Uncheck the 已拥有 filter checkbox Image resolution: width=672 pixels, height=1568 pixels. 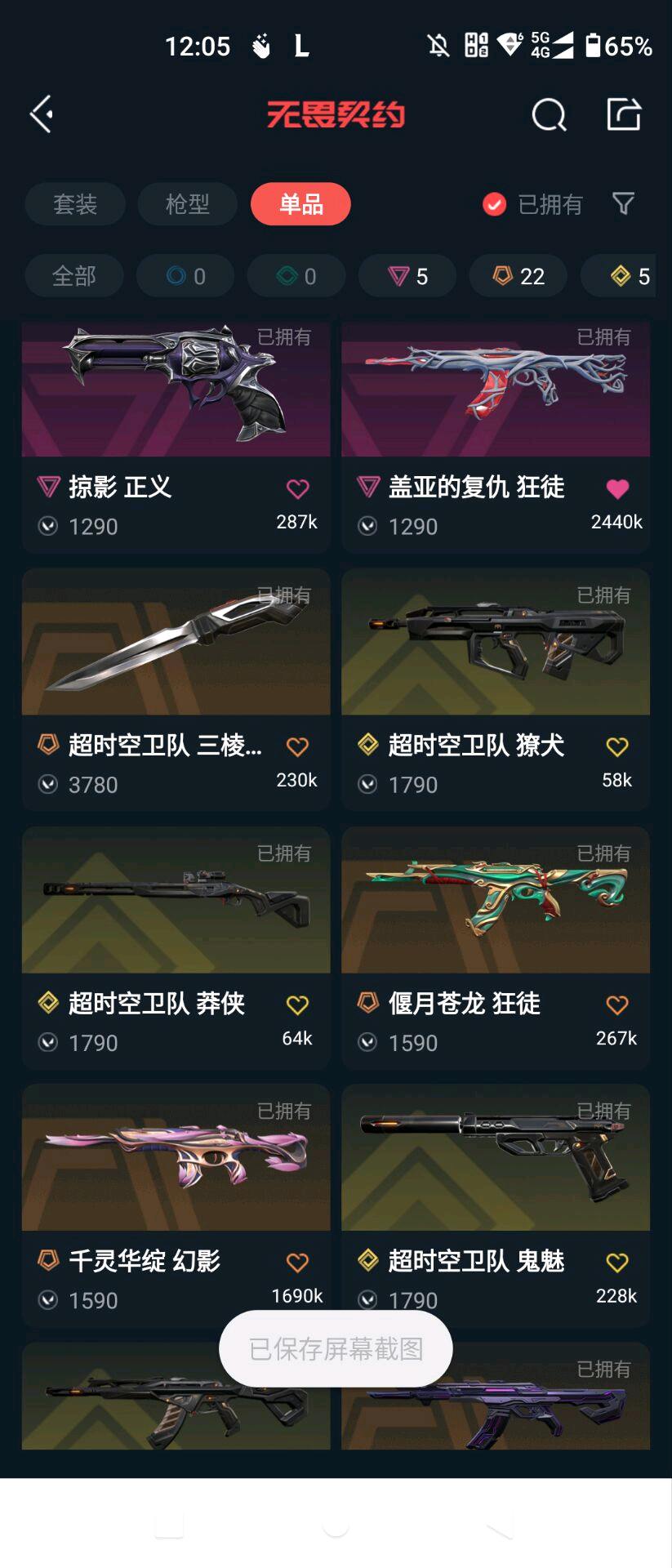[494, 204]
